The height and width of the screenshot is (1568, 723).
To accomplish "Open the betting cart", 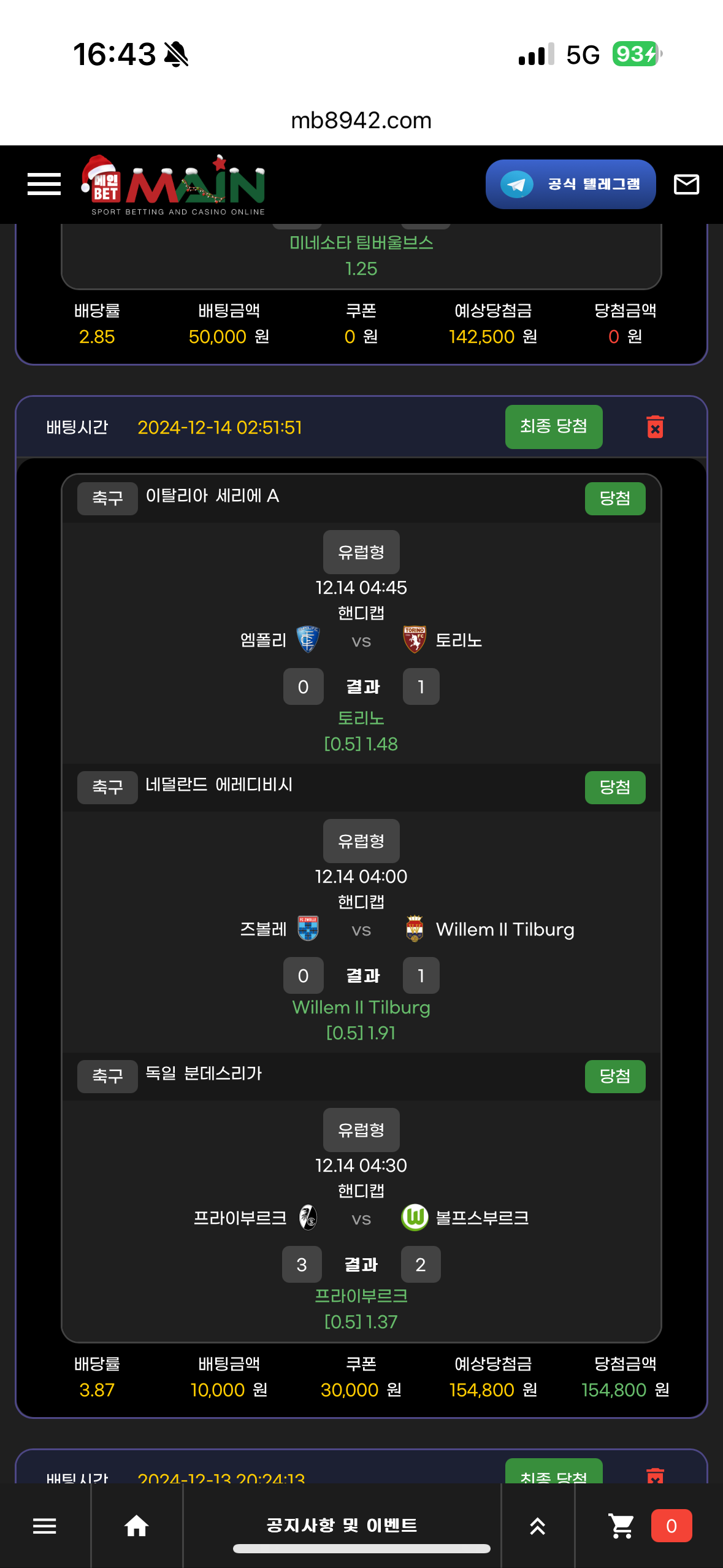I will point(622,1525).
